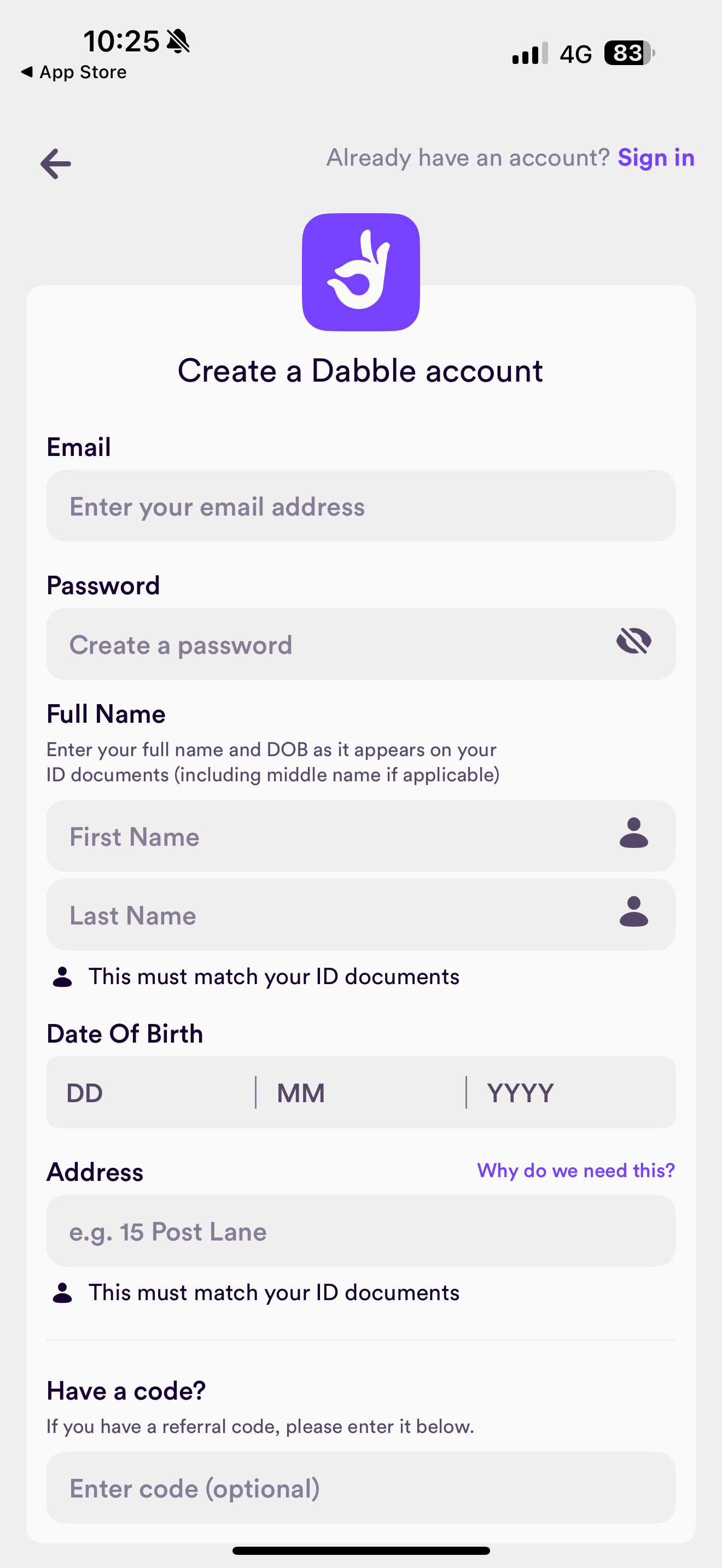Go back using the purple arrow
The height and width of the screenshot is (1568, 722).
pos(56,163)
